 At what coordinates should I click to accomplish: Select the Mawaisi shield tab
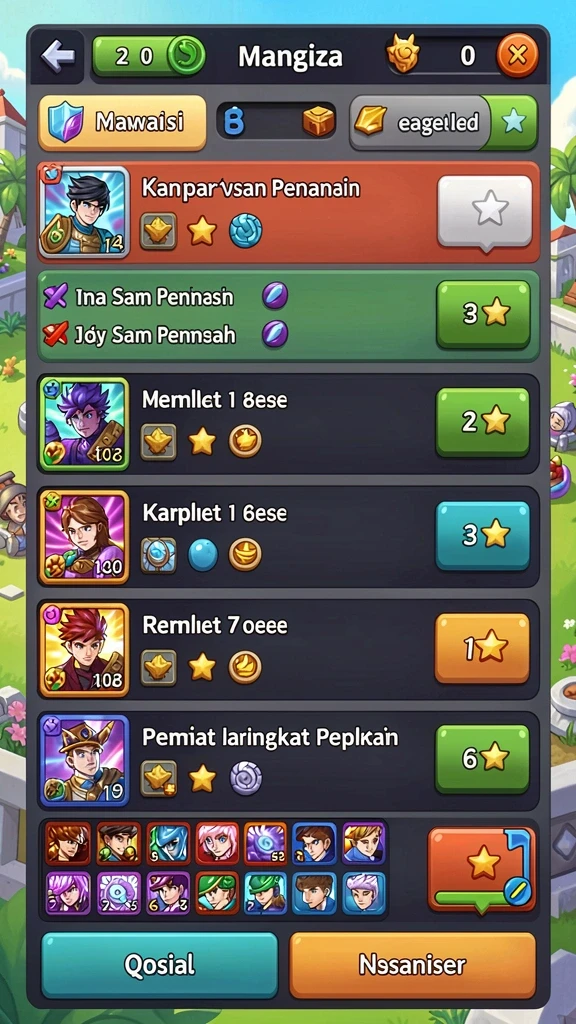122,123
